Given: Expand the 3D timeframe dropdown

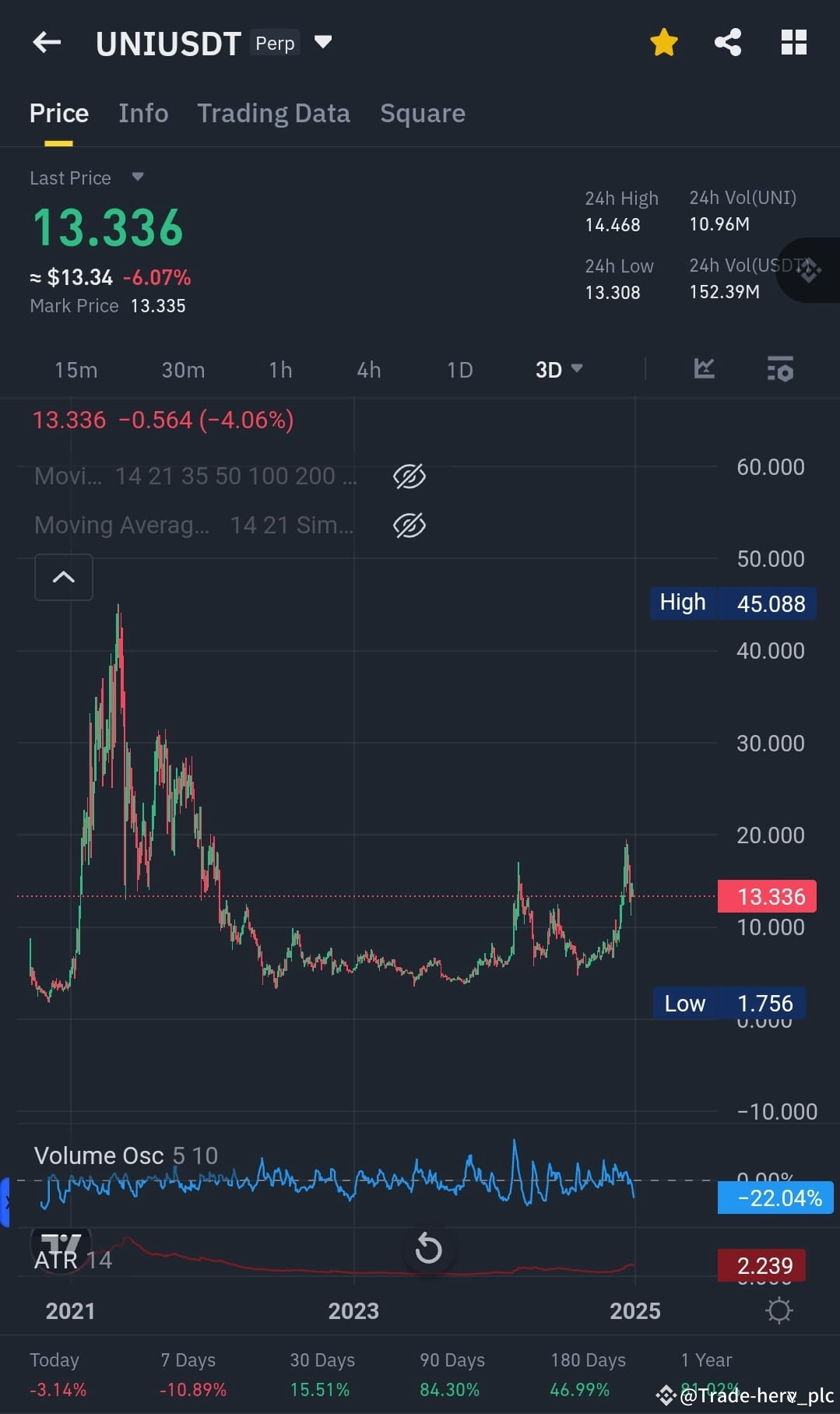Looking at the screenshot, I should pos(577,369).
